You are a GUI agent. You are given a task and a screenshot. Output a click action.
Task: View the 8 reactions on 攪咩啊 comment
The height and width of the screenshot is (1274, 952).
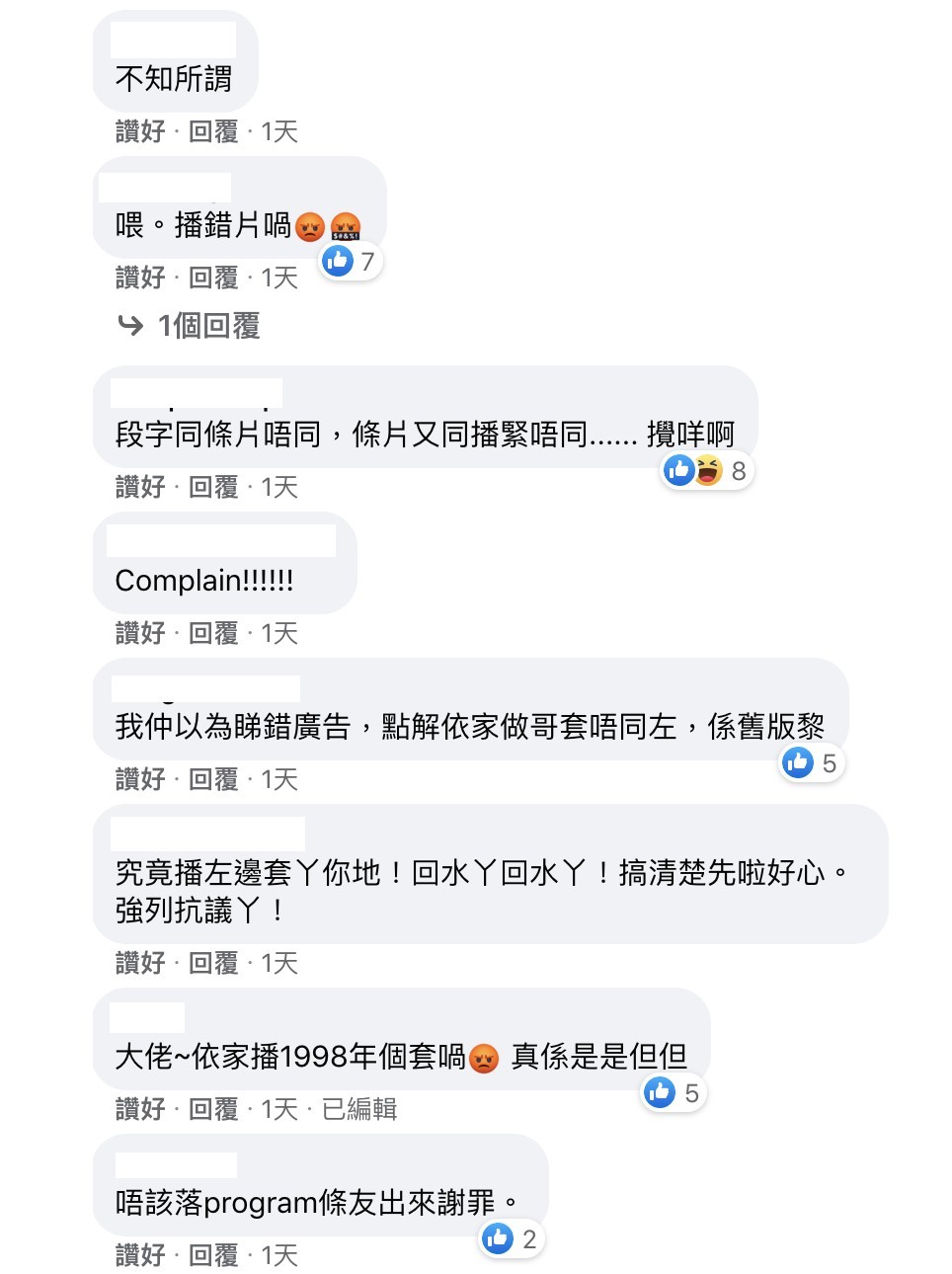point(706,471)
